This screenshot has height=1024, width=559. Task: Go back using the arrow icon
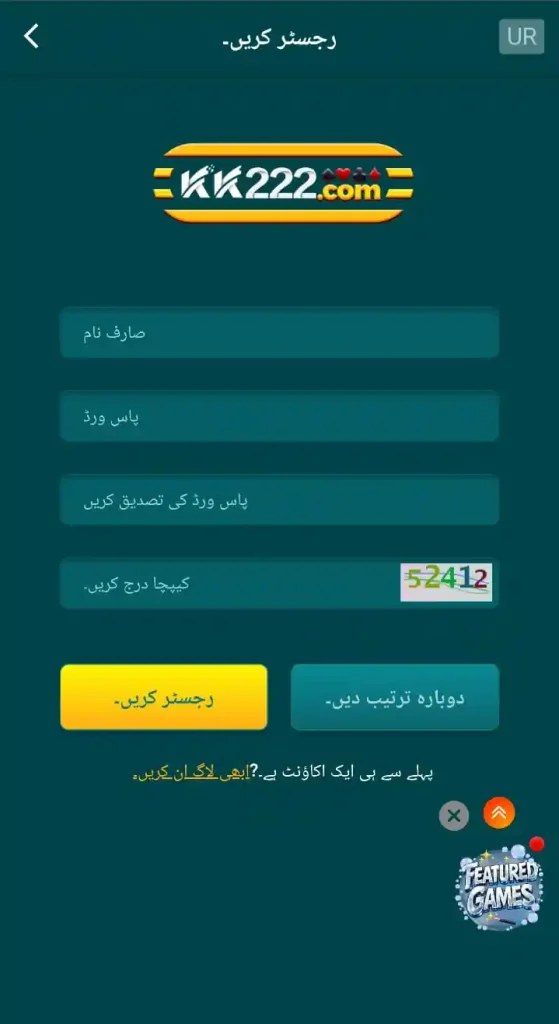coord(31,37)
